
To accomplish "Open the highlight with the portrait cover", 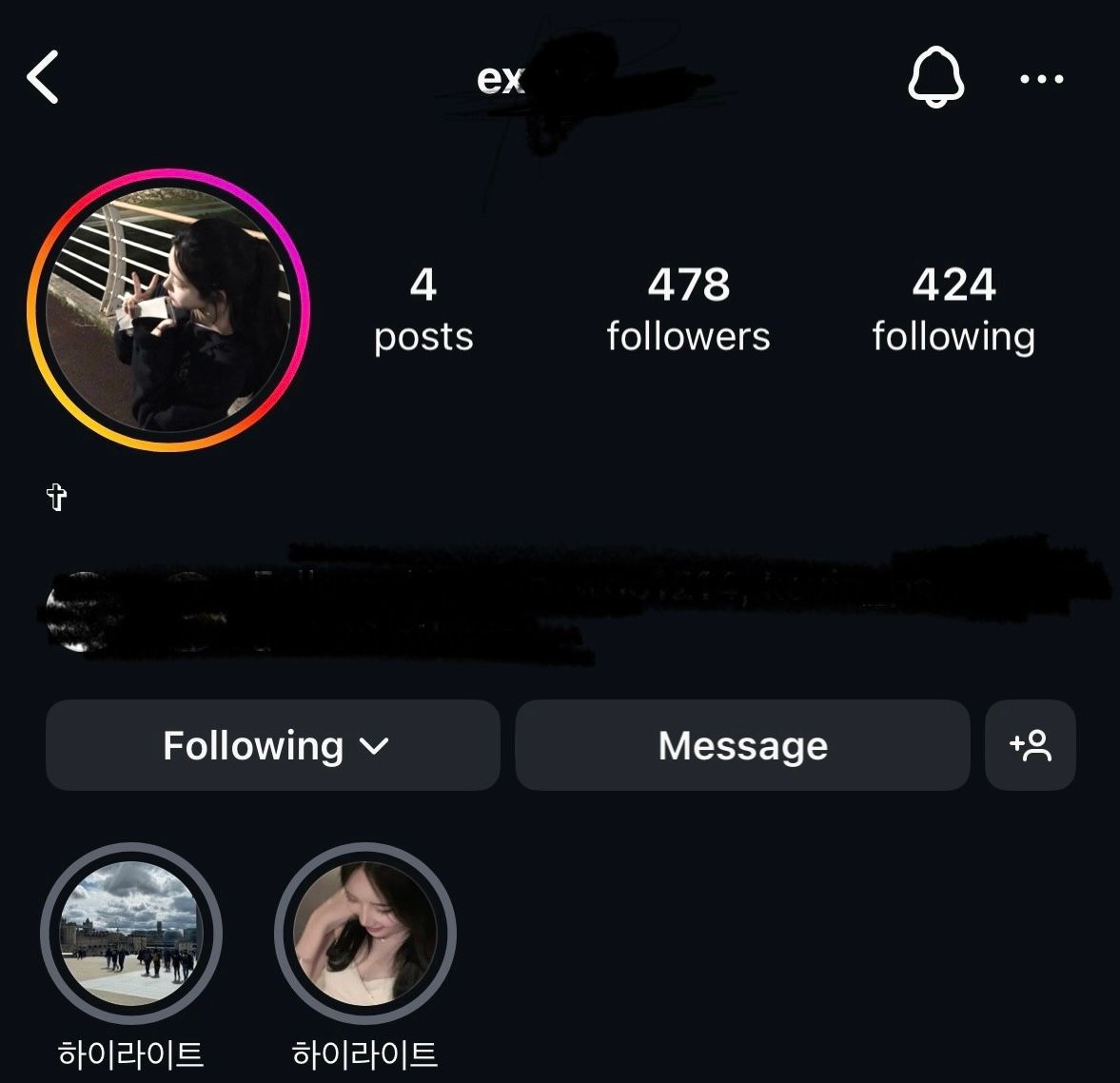I will [x=365, y=934].
